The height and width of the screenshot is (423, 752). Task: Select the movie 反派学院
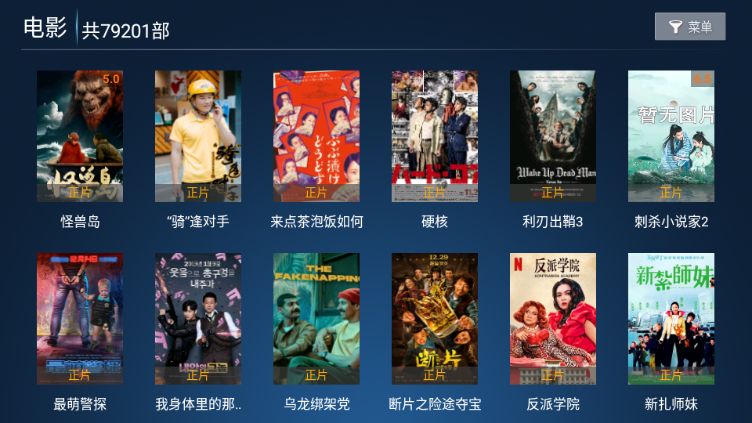552,319
